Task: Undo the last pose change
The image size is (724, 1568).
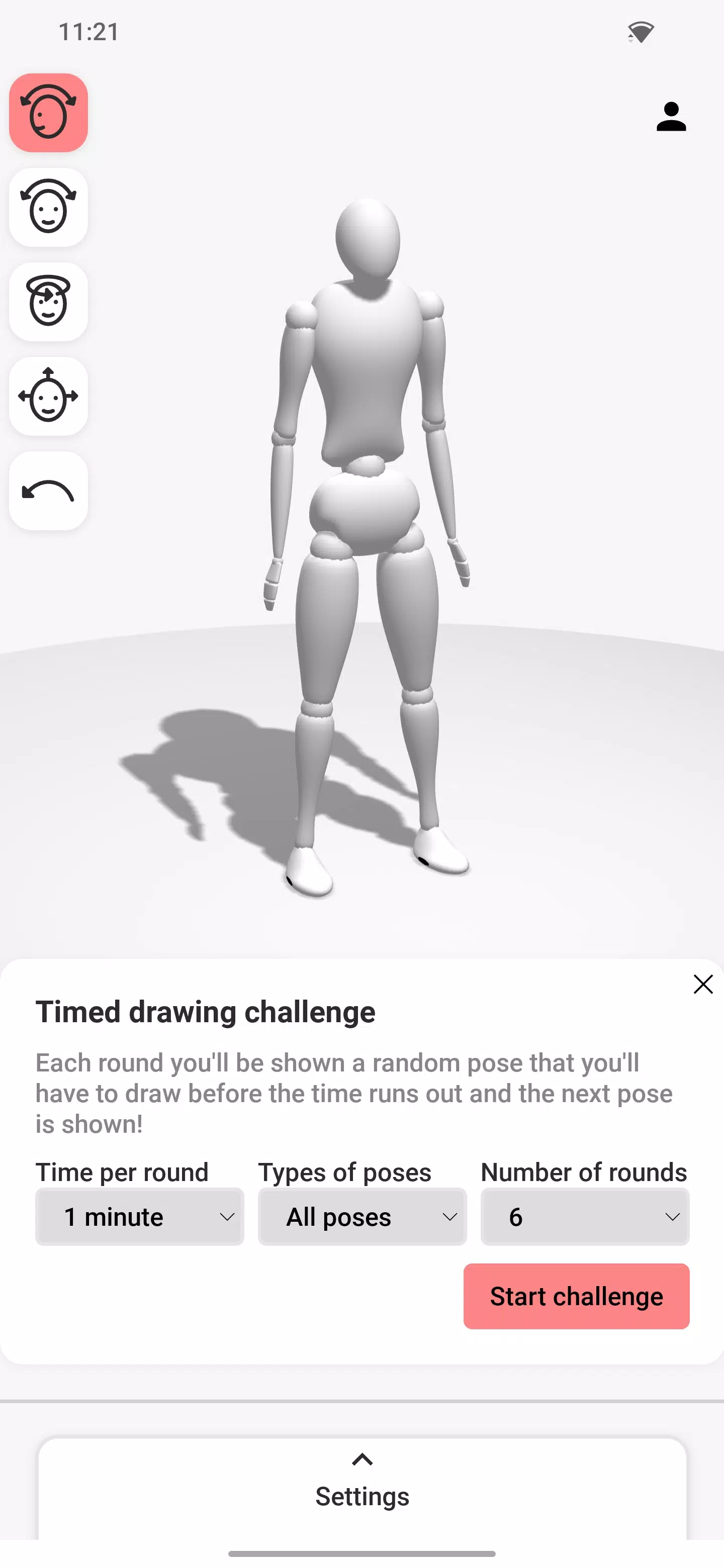Action: 49,491
